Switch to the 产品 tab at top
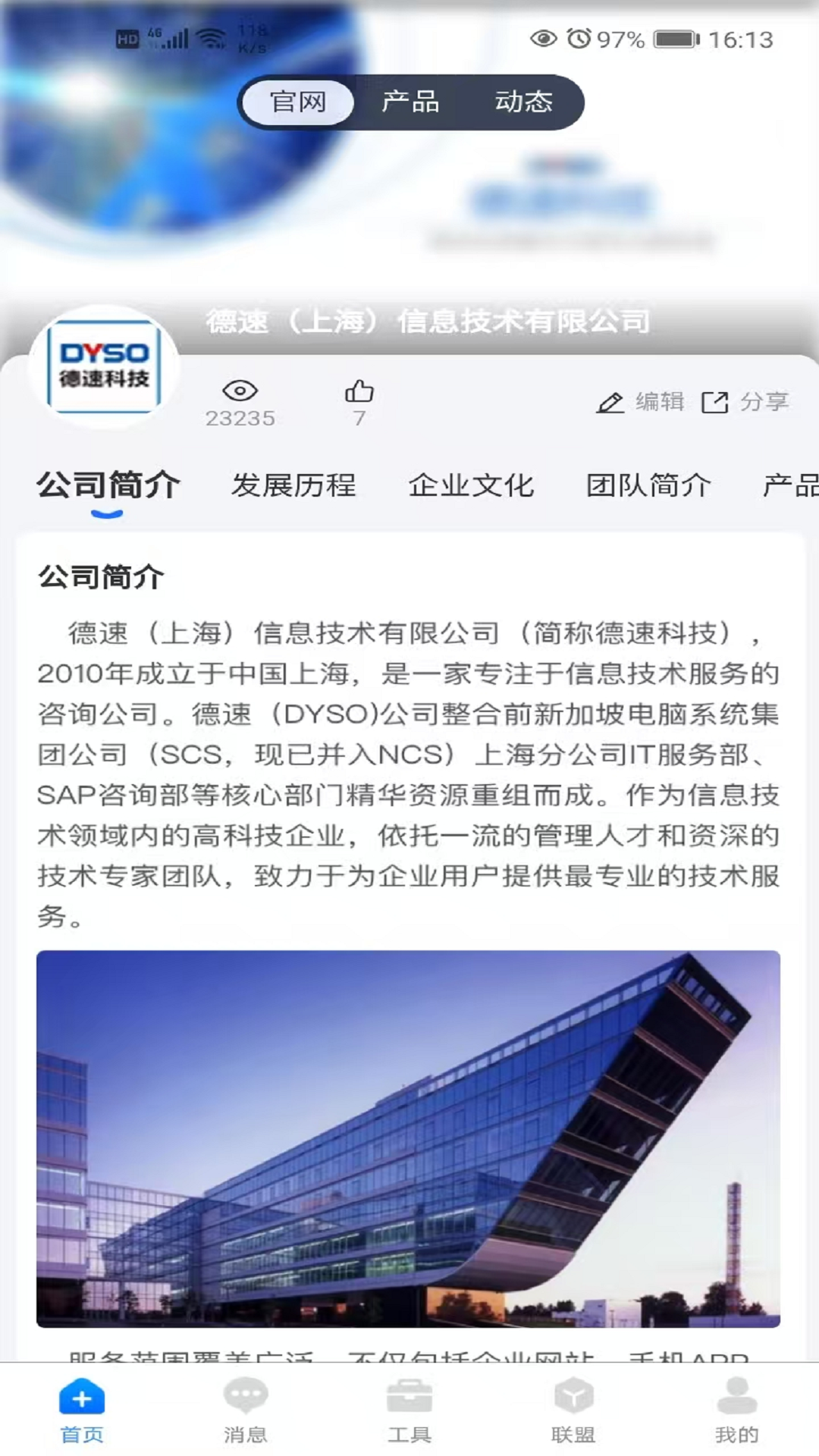The width and height of the screenshot is (819, 1456). point(413,103)
